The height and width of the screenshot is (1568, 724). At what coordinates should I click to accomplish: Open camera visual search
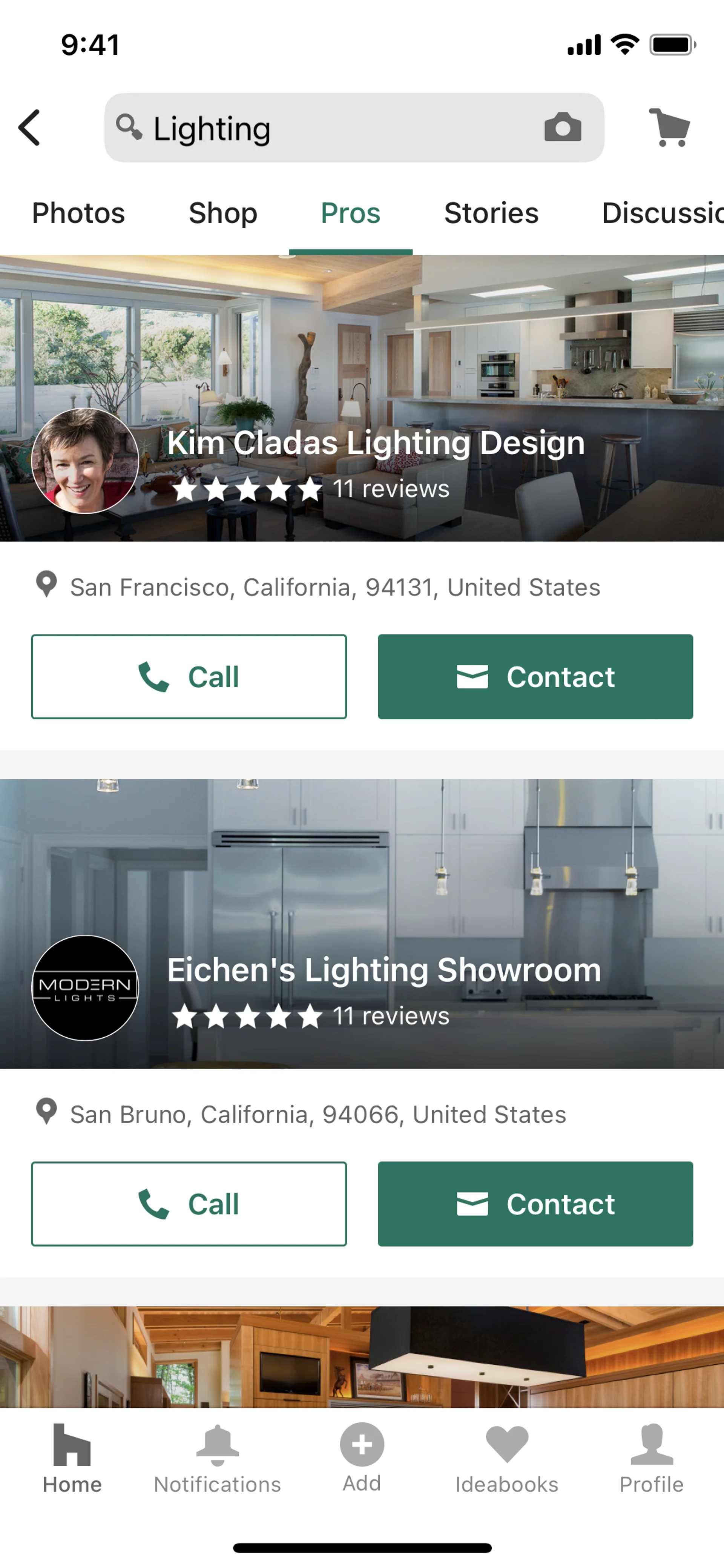562,128
